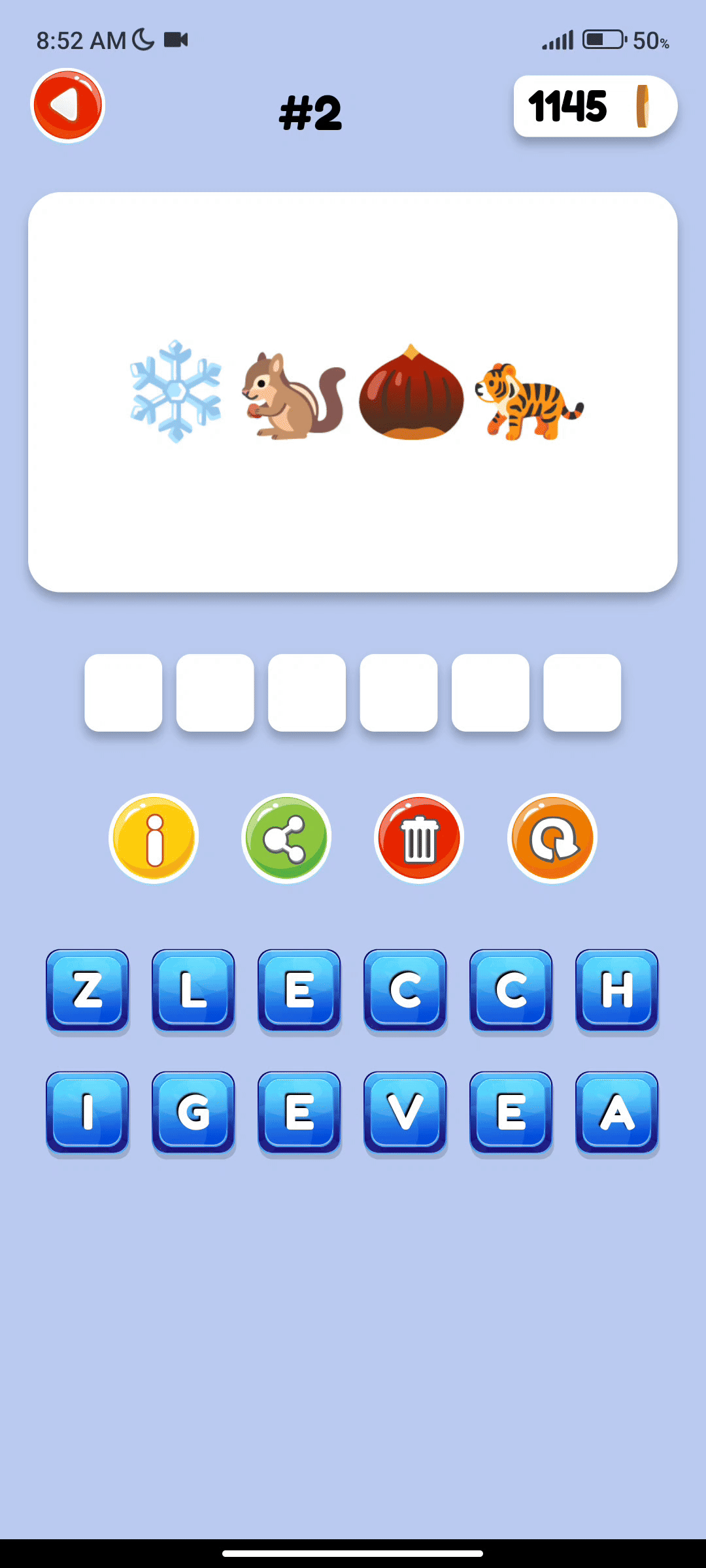
Task: Open the coin balance showing 1145
Action: tap(596, 106)
